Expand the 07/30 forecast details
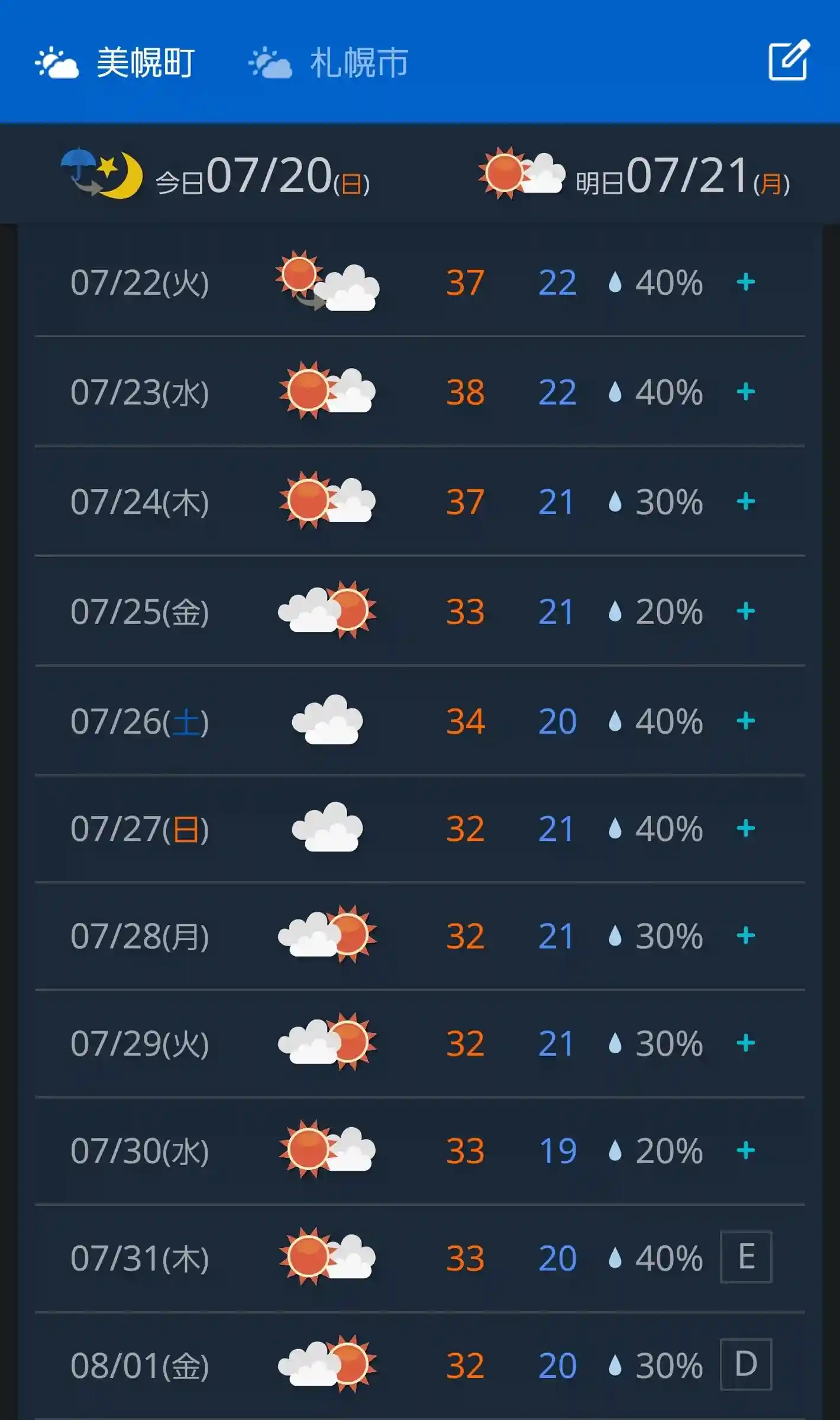 (745, 1150)
